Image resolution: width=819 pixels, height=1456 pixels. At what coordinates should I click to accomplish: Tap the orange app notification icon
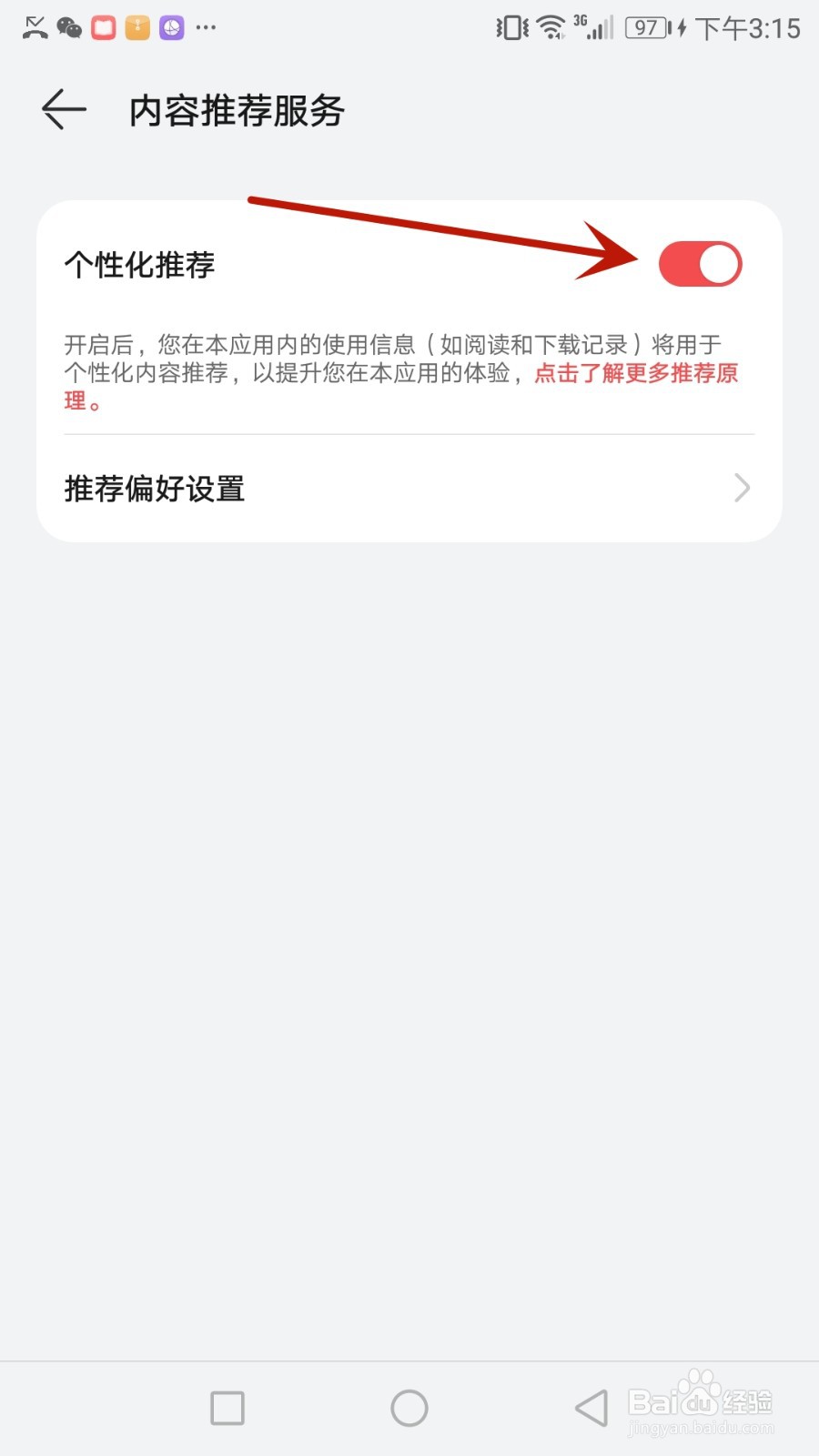click(136, 26)
